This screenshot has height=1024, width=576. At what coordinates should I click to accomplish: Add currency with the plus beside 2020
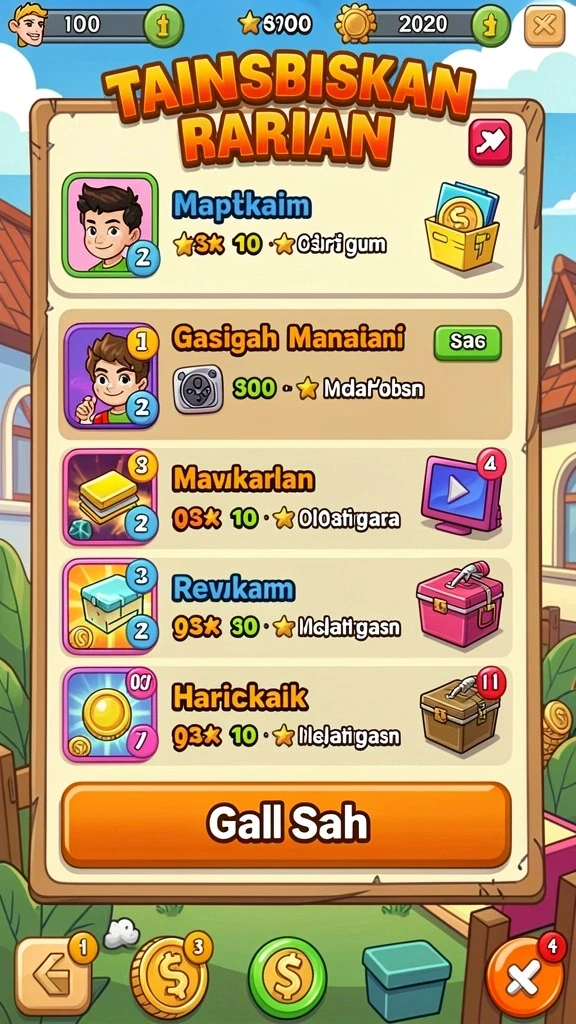click(x=490, y=25)
